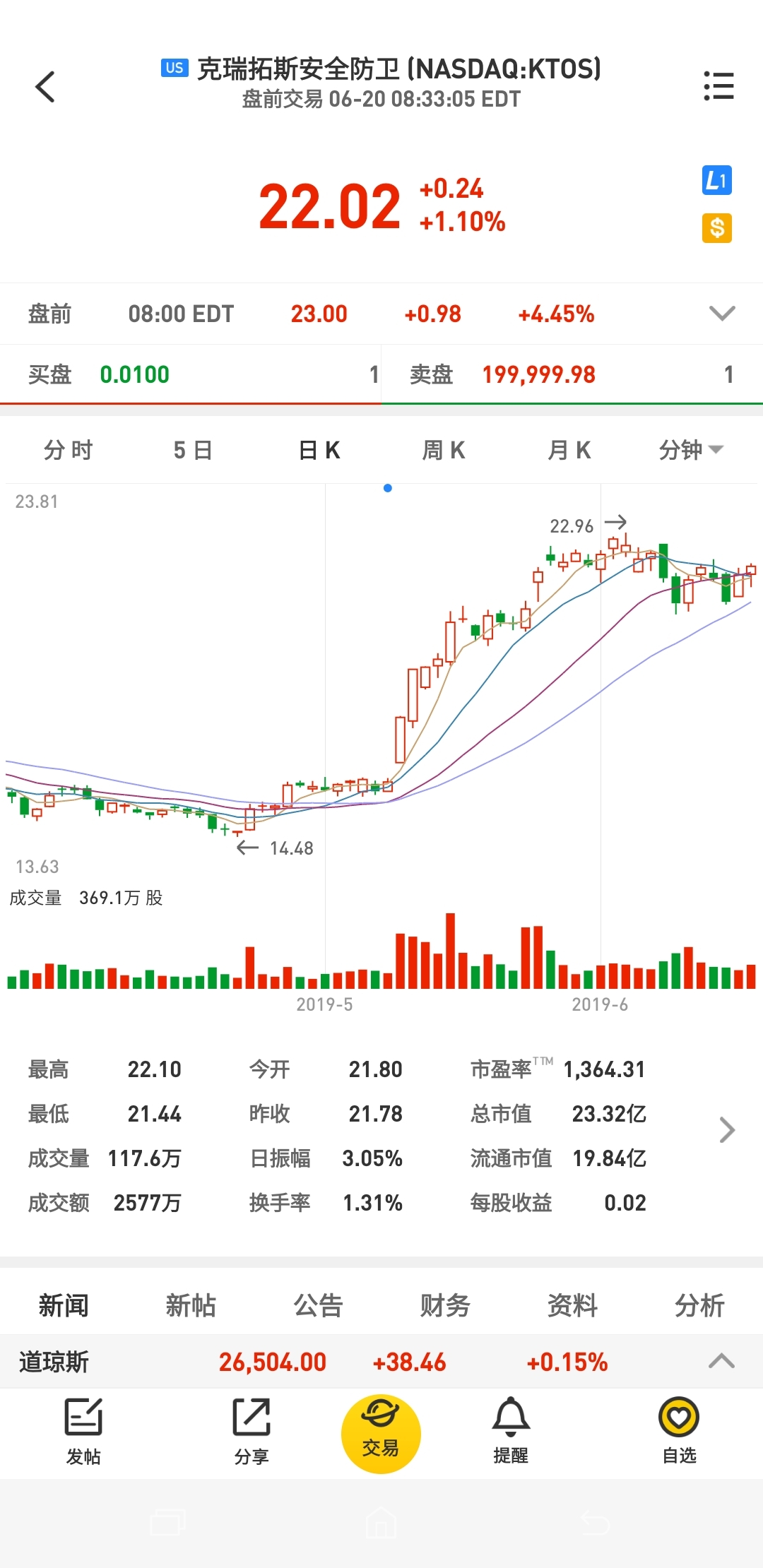Select the 周K weekly chart tab
The width and height of the screenshot is (763, 1568).
pos(444,450)
